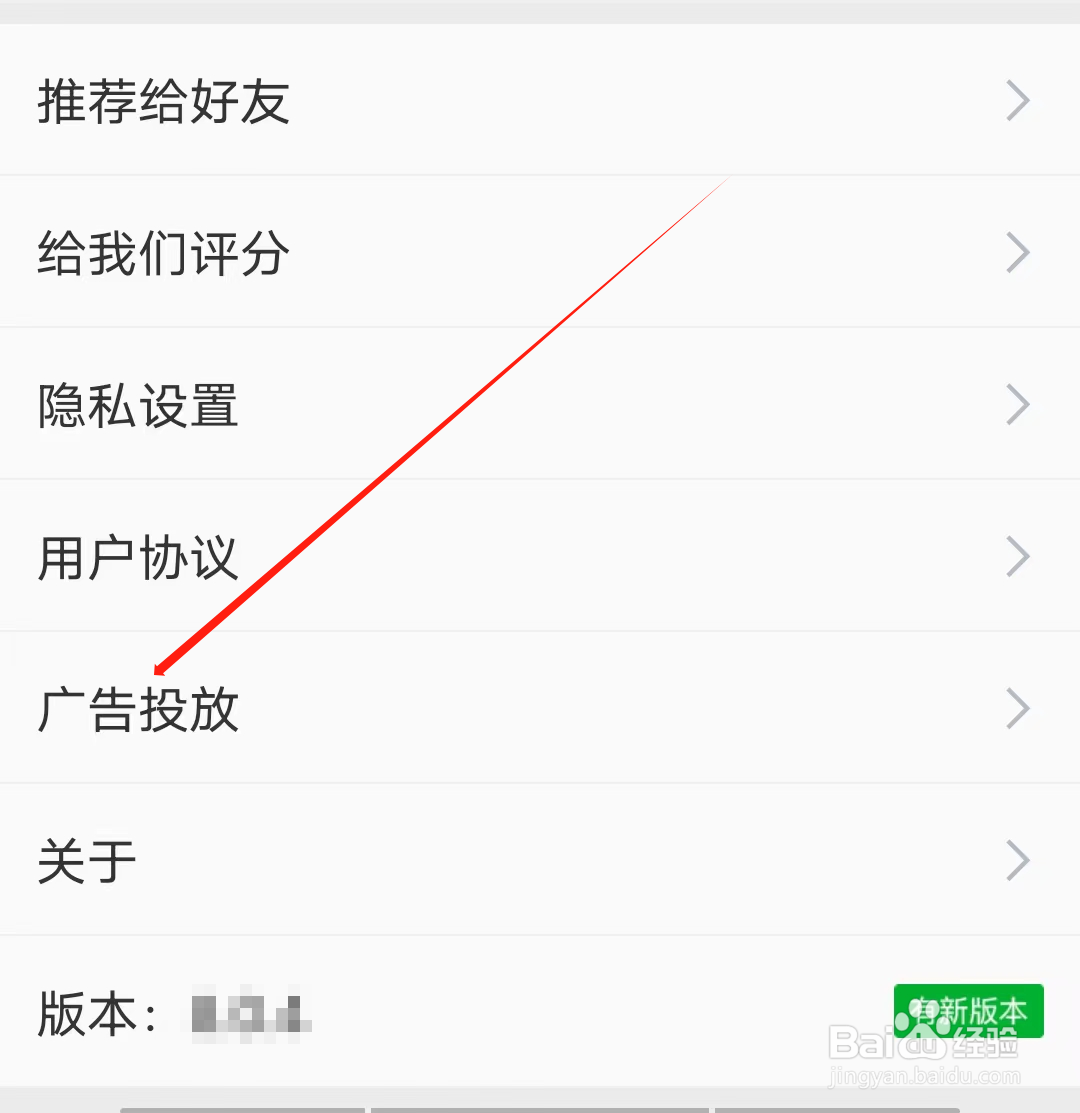1080x1113 pixels.
Task: Click the arrow next to 用户协议
Action: pyautogui.click(x=1017, y=557)
